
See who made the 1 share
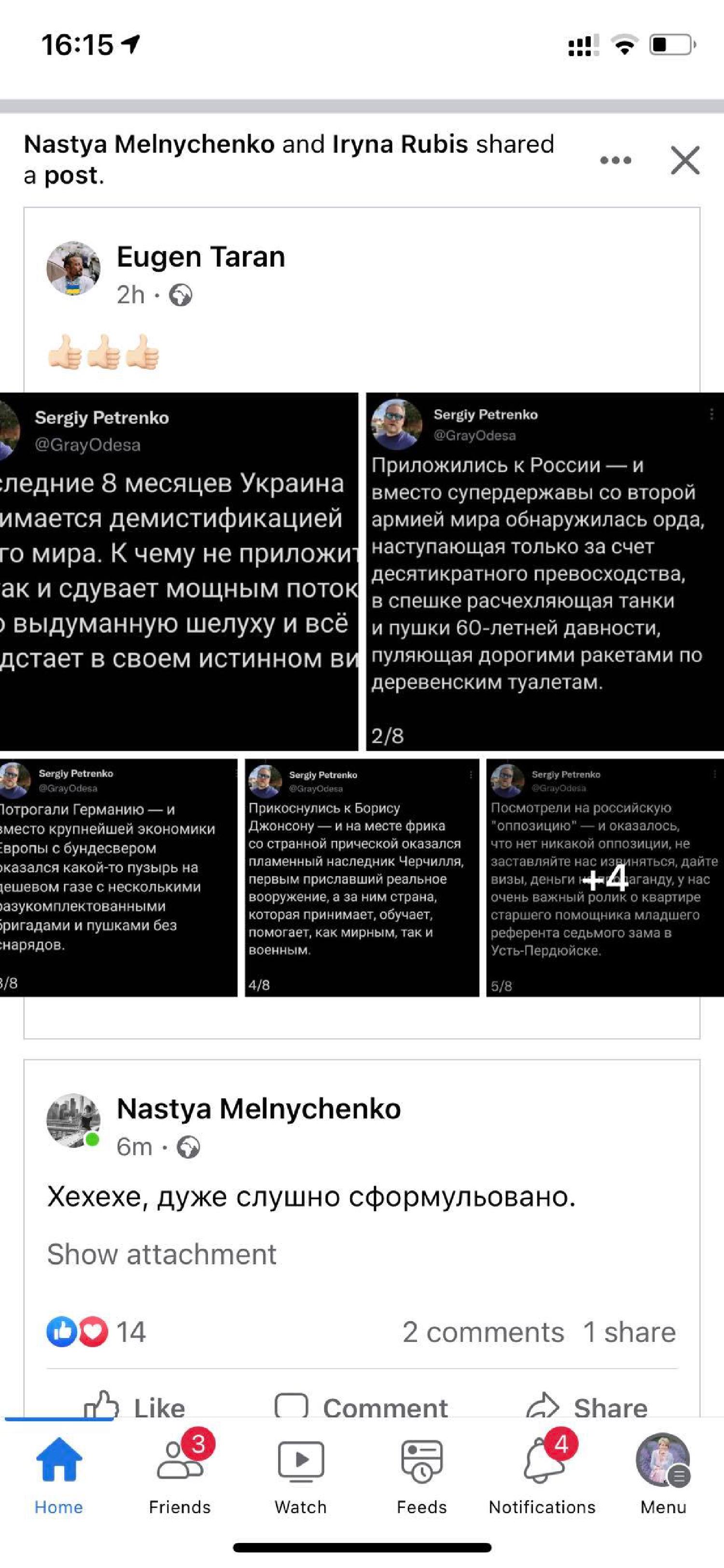coord(629,1332)
